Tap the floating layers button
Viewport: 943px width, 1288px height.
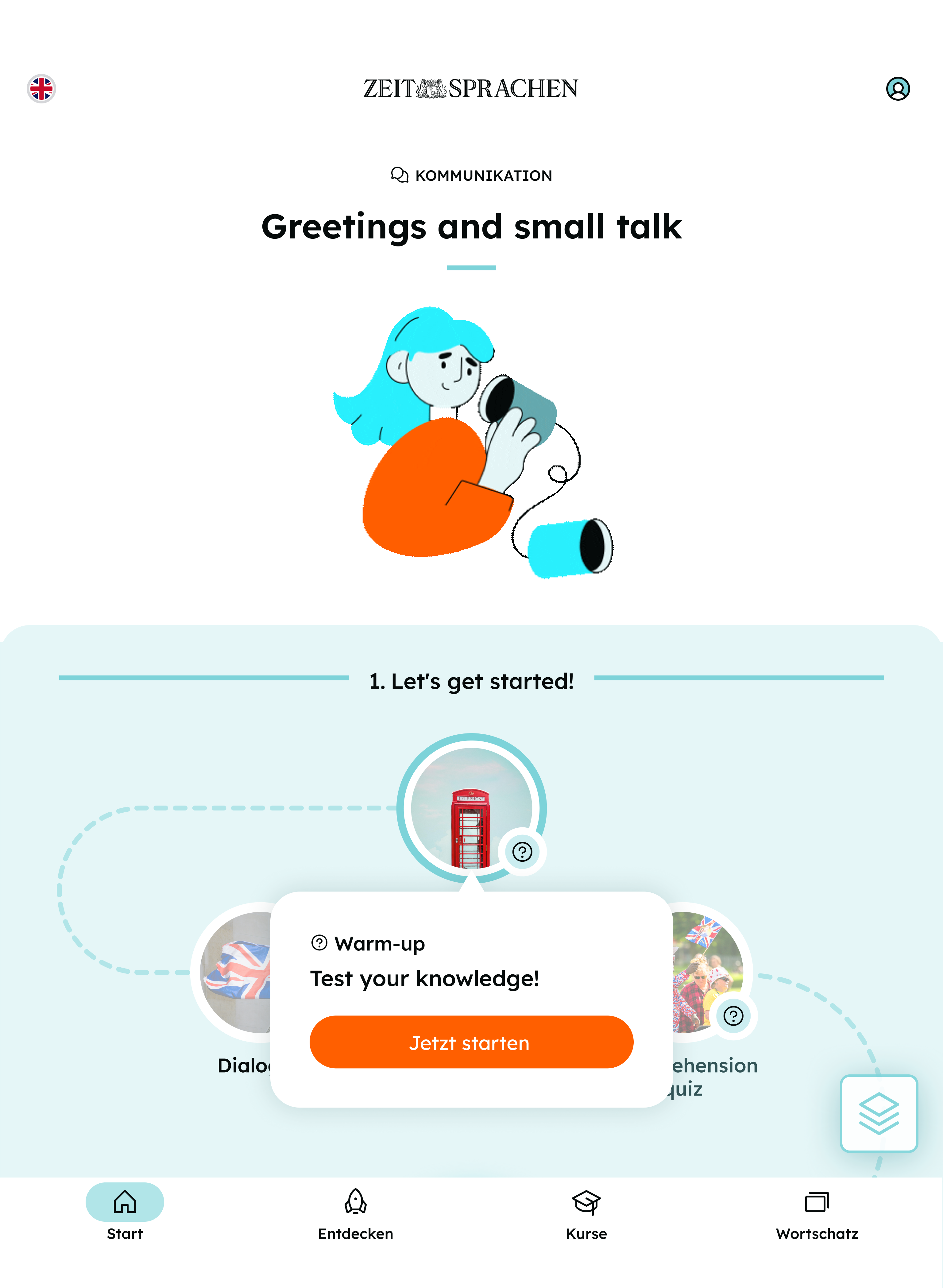coord(879,1113)
